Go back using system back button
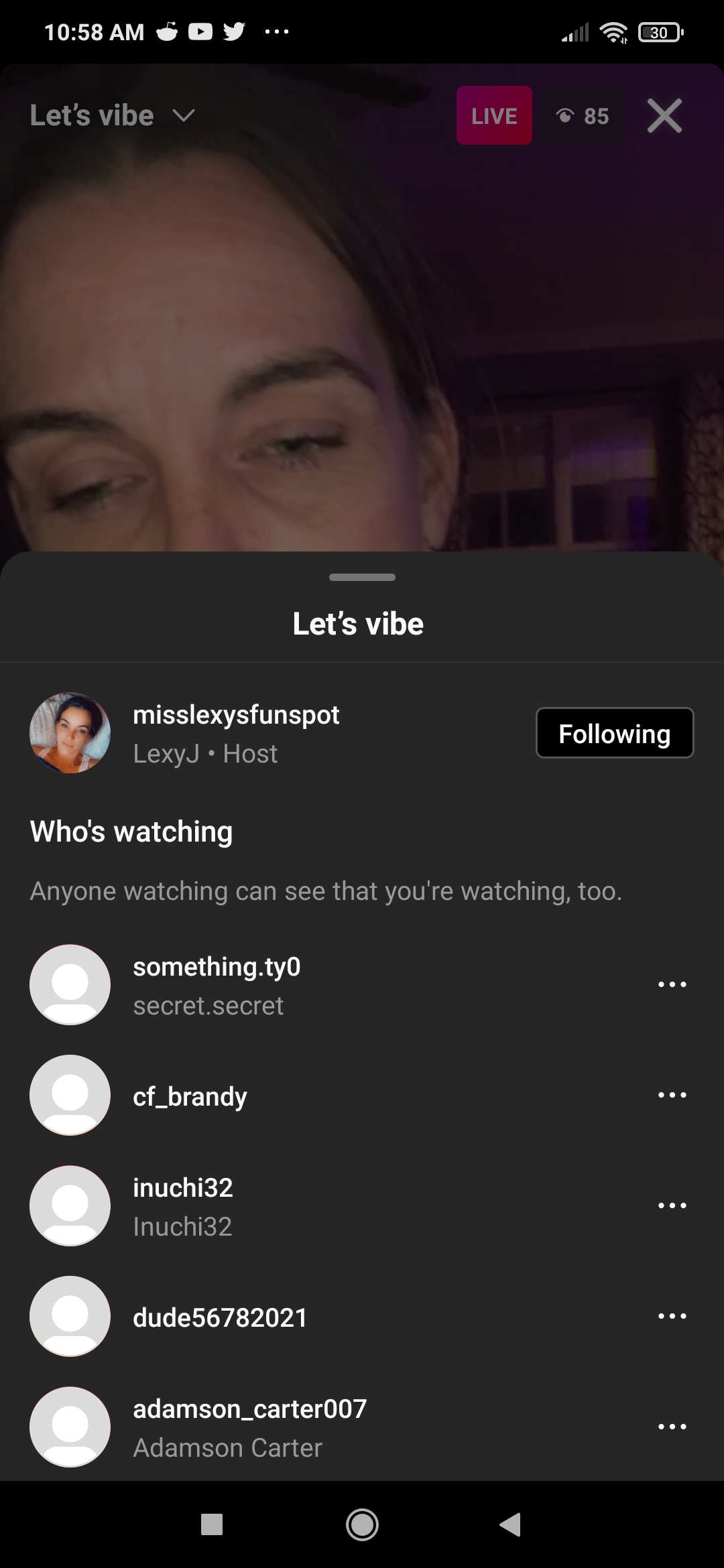Screen dimensions: 724x1568 [510, 1524]
